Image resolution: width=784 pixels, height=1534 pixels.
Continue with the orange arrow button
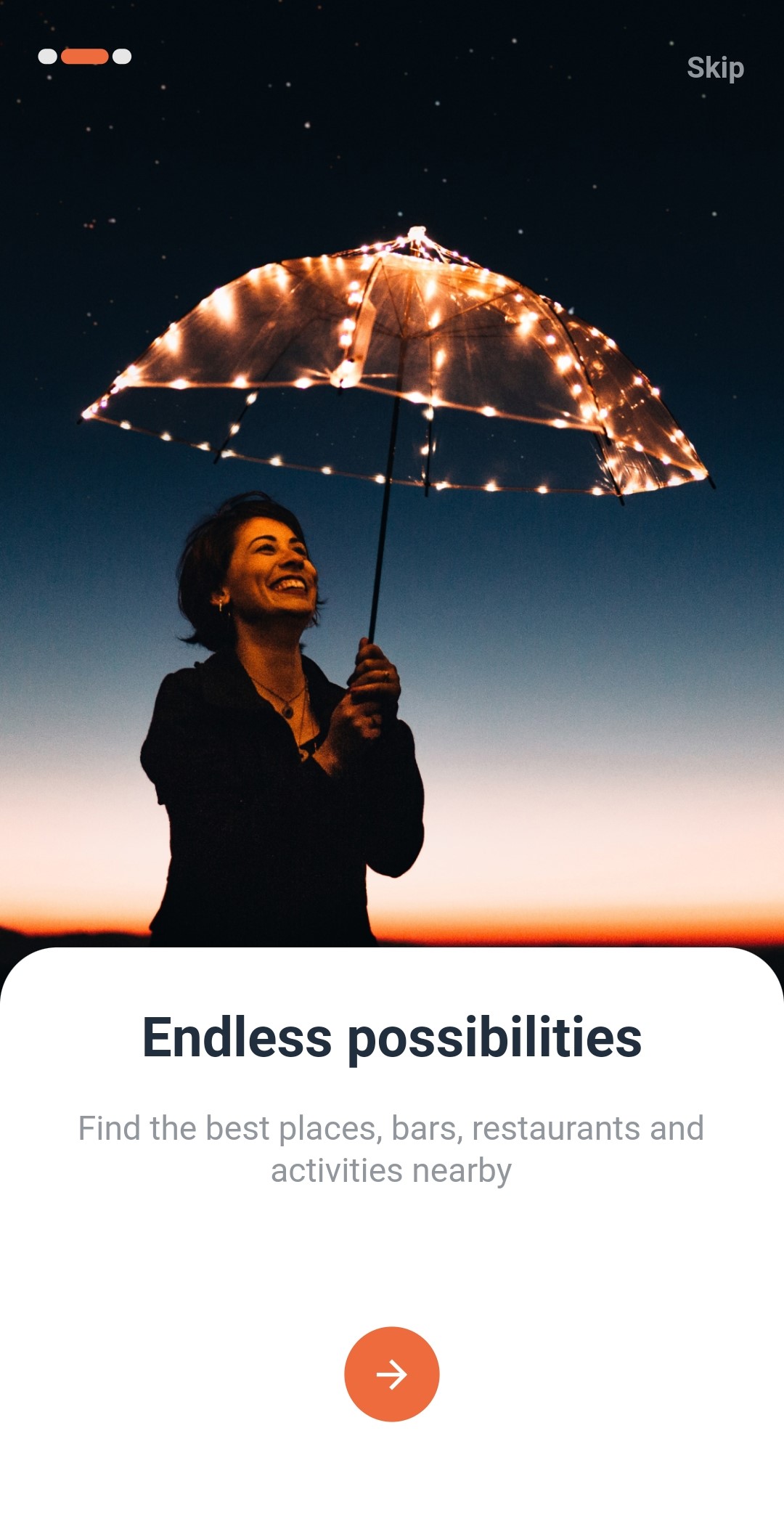click(392, 1374)
